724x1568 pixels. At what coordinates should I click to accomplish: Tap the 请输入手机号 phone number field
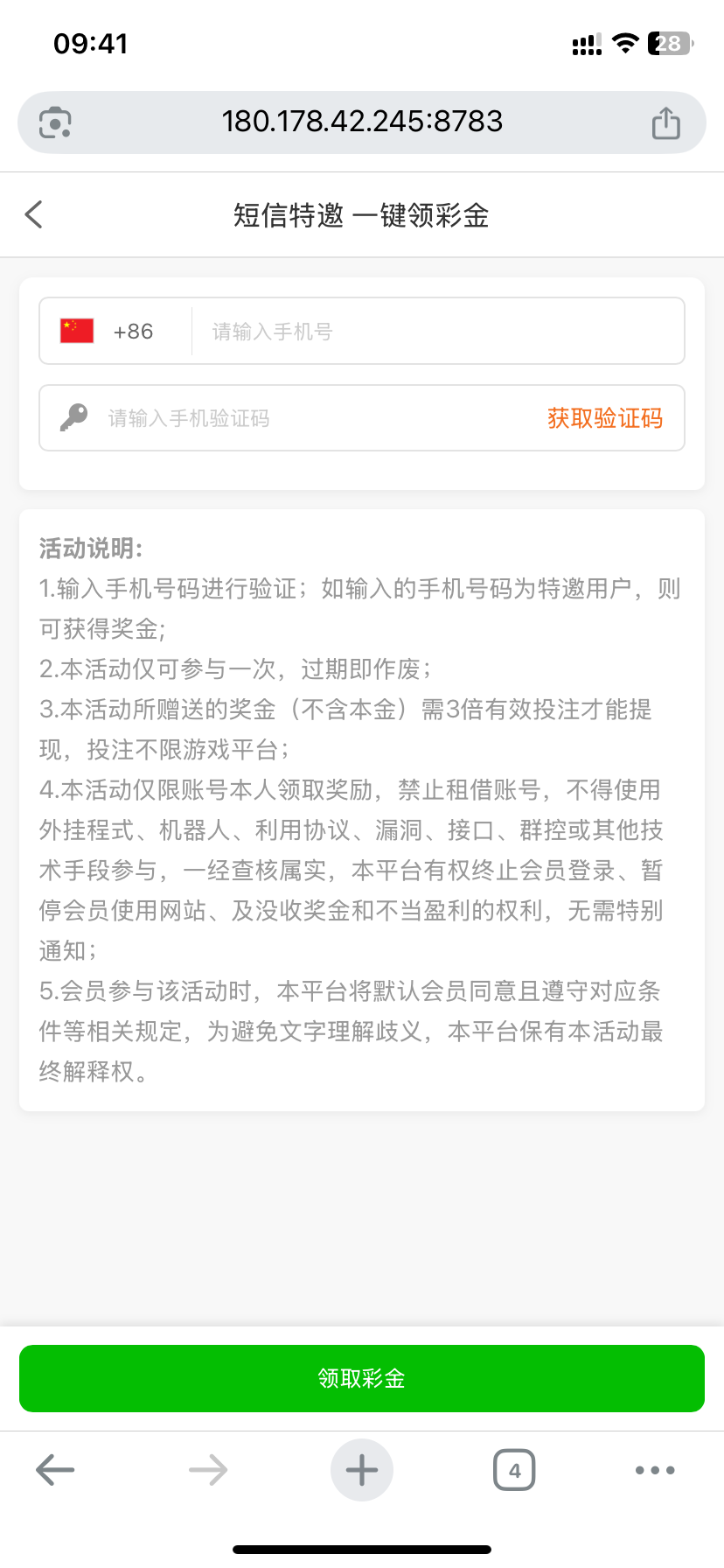pyautogui.click(x=420, y=331)
